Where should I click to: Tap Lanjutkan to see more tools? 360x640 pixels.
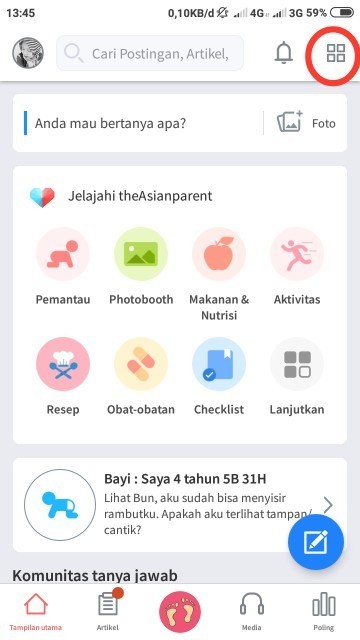297,376
